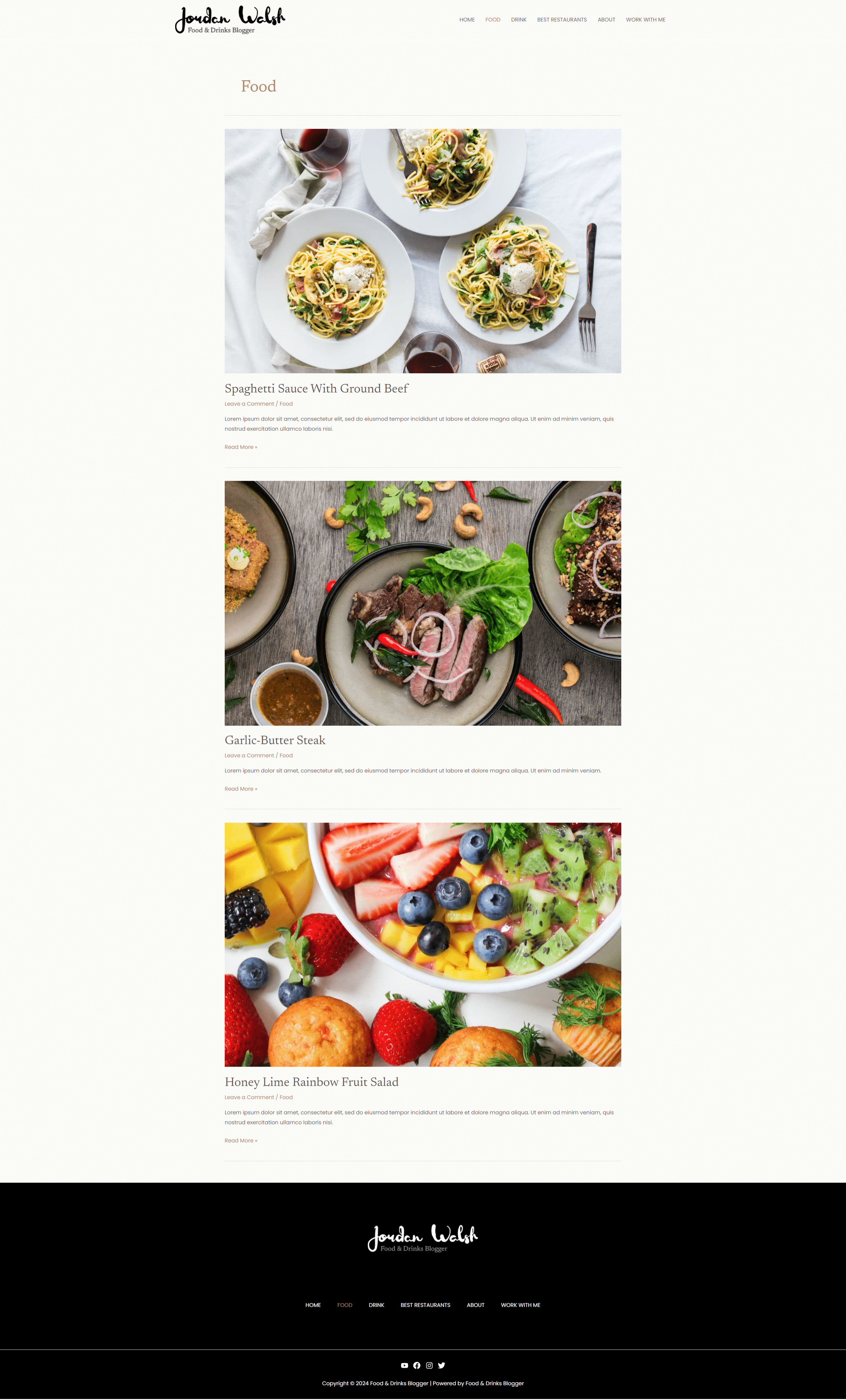846x1400 pixels.
Task: Go to Home from the header menu
Action: tap(467, 20)
